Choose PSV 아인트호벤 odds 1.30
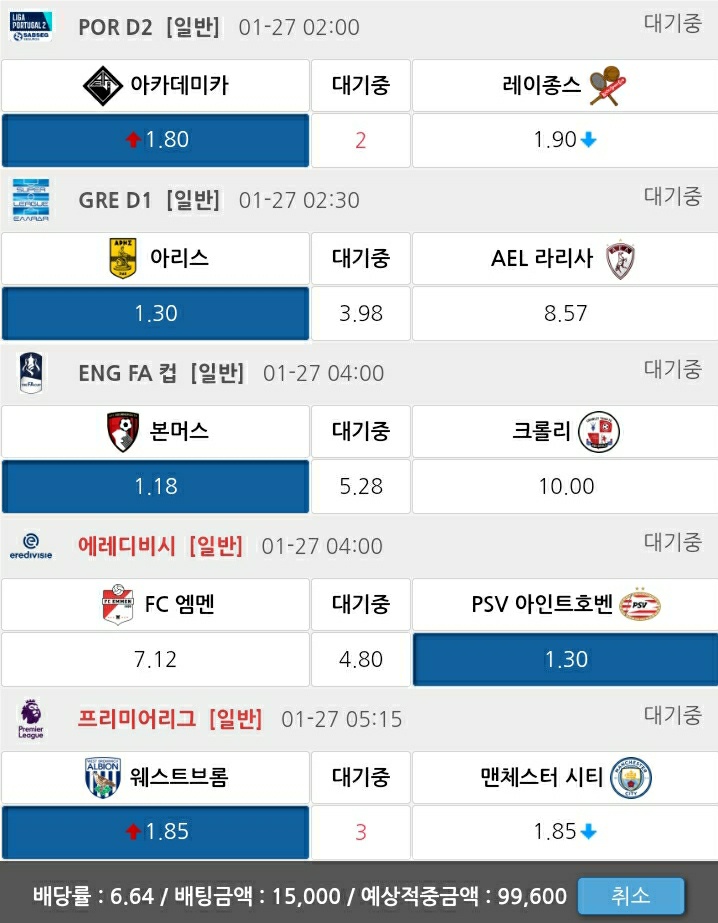 [565, 659]
